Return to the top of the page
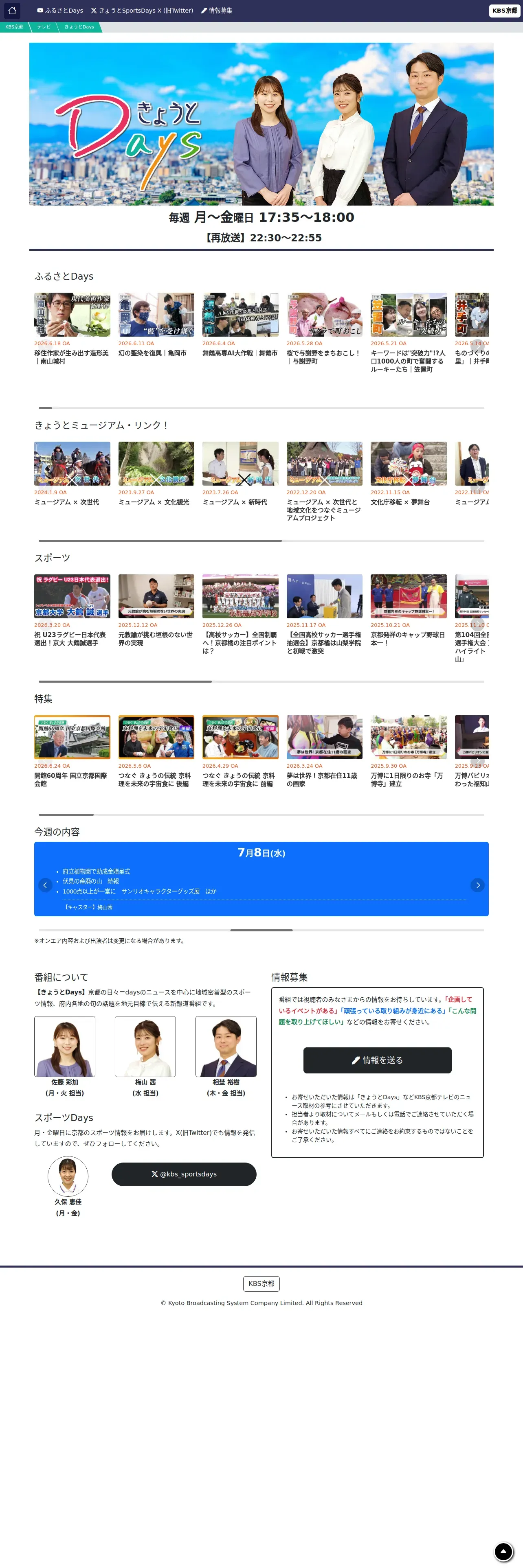The image size is (523, 1568). (x=503, y=1552)
